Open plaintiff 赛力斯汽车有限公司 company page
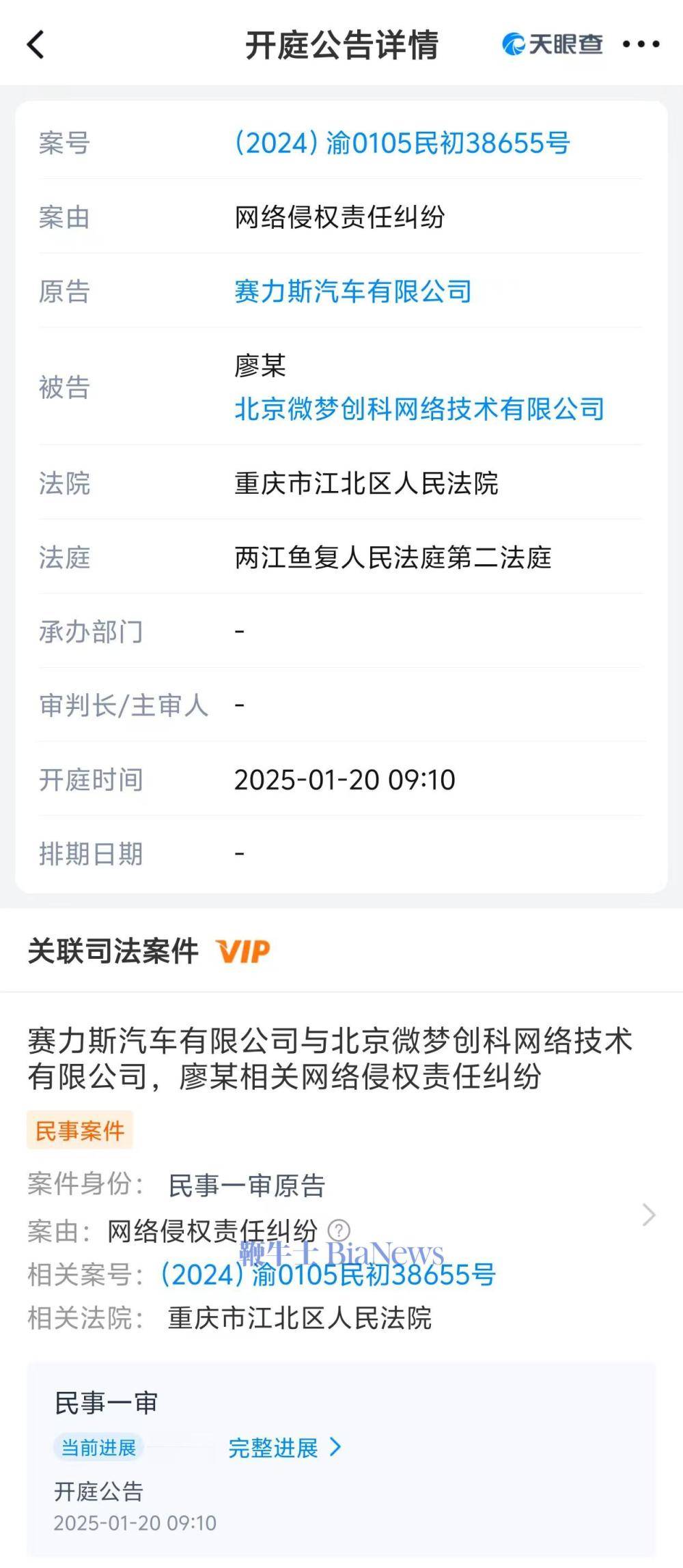The image size is (683, 1568). coord(353,292)
